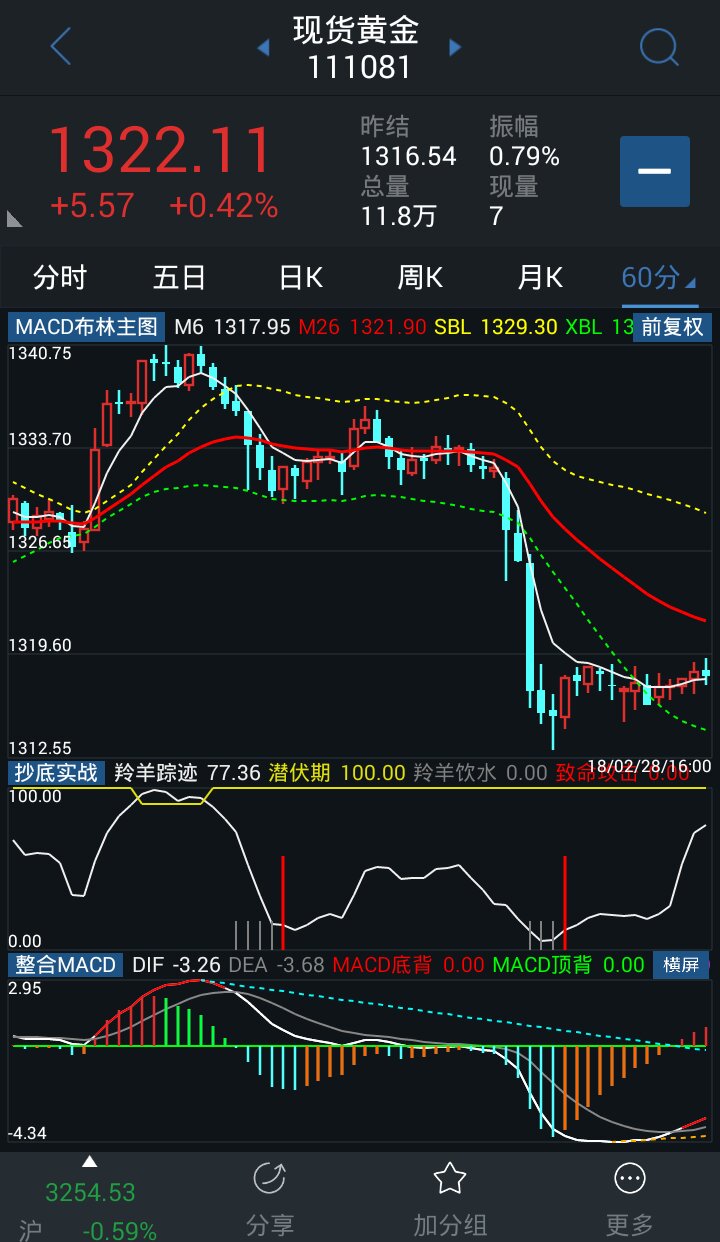This screenshot has height=1242, width=720.
Task: Change the 抄底实战 sub-indicator
Action: coord(56,772)
